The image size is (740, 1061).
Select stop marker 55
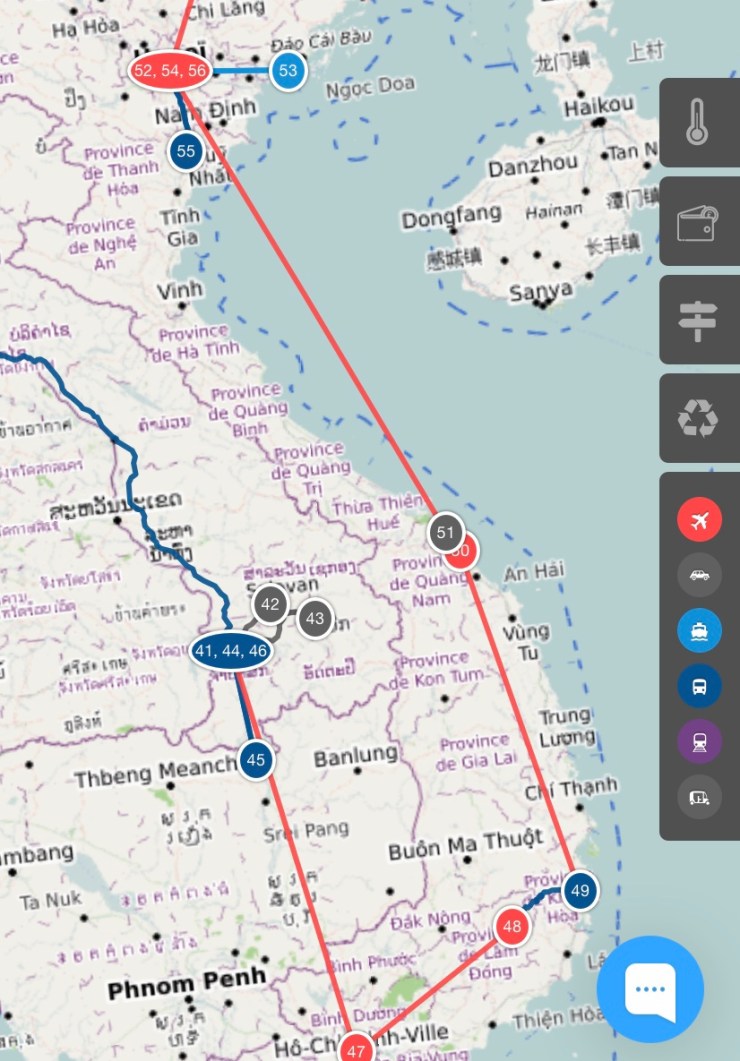tap(186, 151)
